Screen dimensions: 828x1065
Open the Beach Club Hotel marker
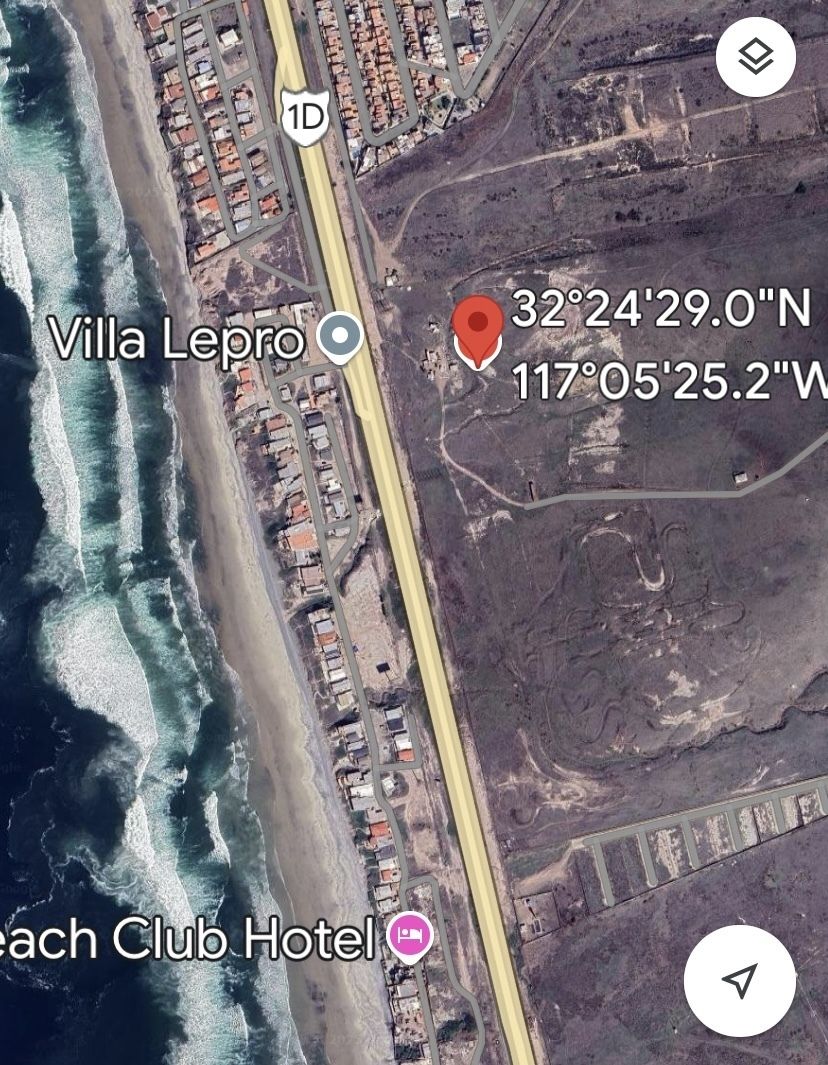click(x=410, y=938)
